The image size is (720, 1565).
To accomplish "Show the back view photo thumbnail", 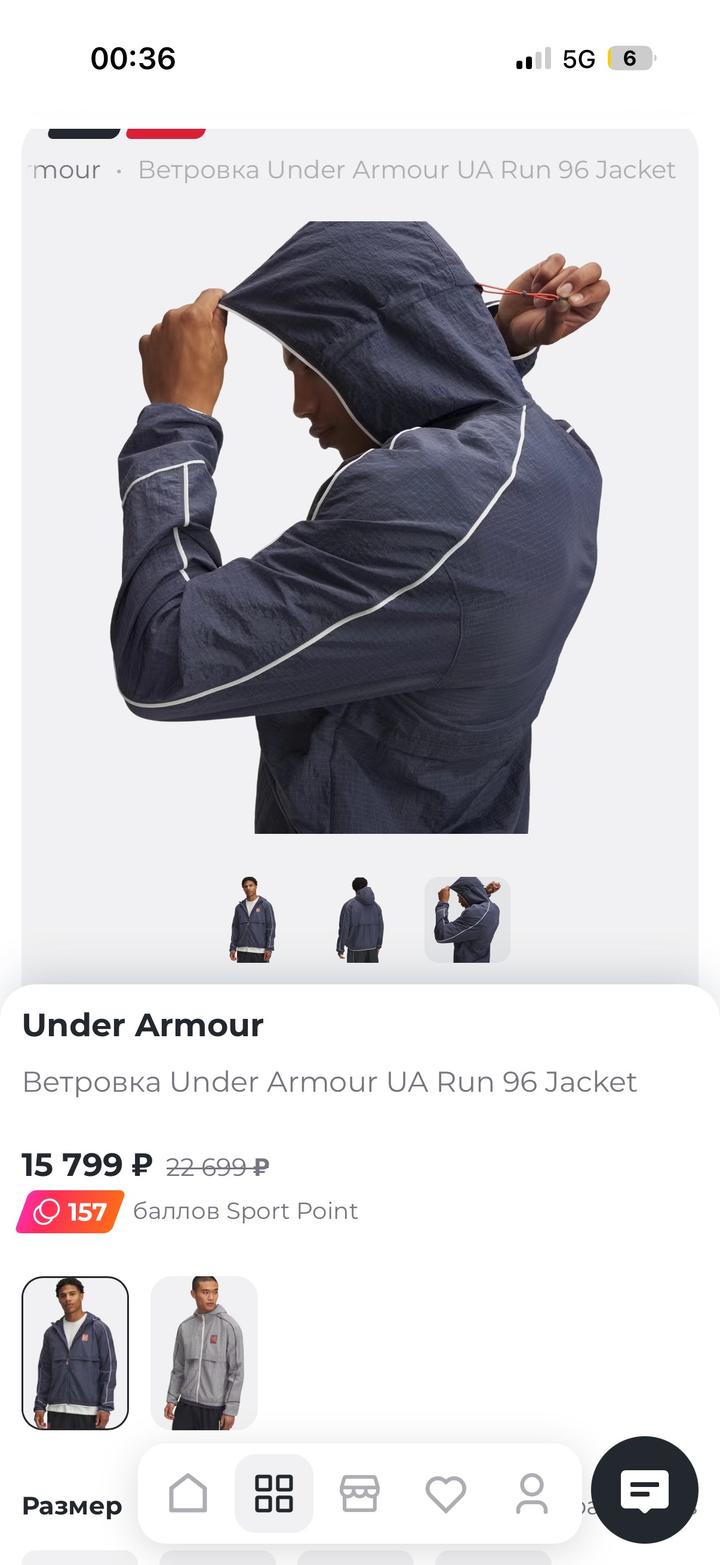I will click(359, 920).
